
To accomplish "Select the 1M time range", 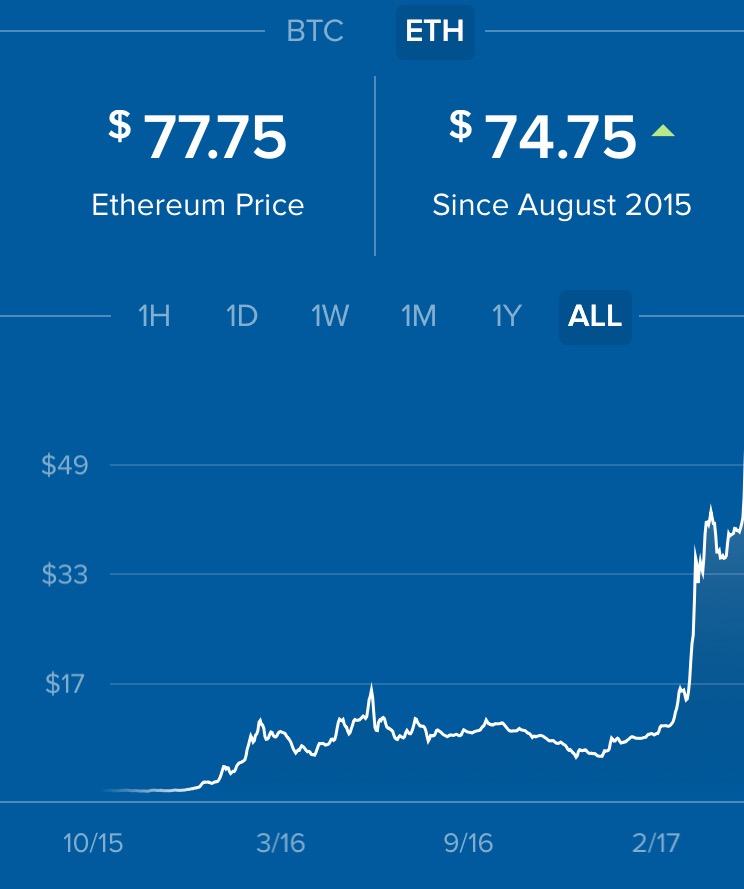I will coord(419,316).
